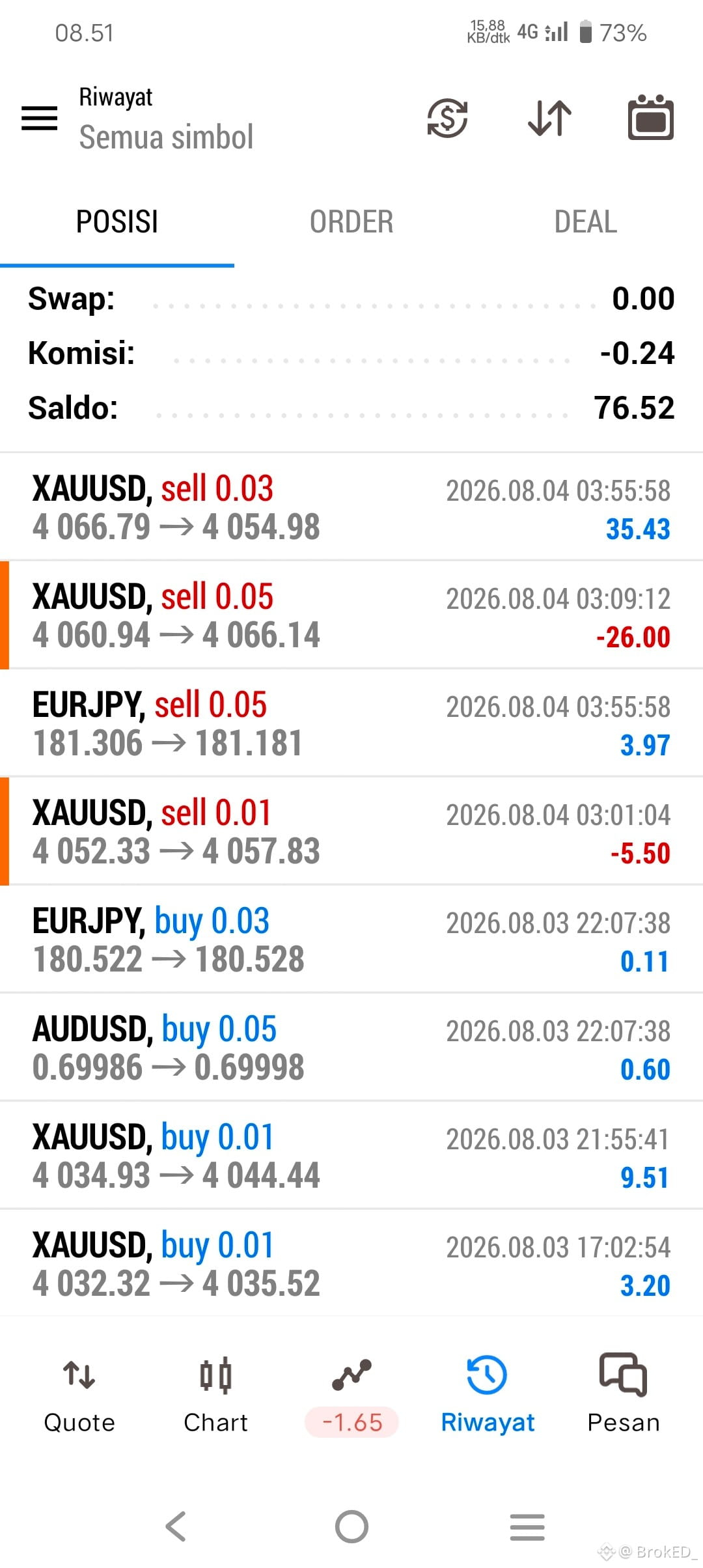The image size is (703, 1568).
Task: Open the calendar date range picker
Action: (650, 118)
